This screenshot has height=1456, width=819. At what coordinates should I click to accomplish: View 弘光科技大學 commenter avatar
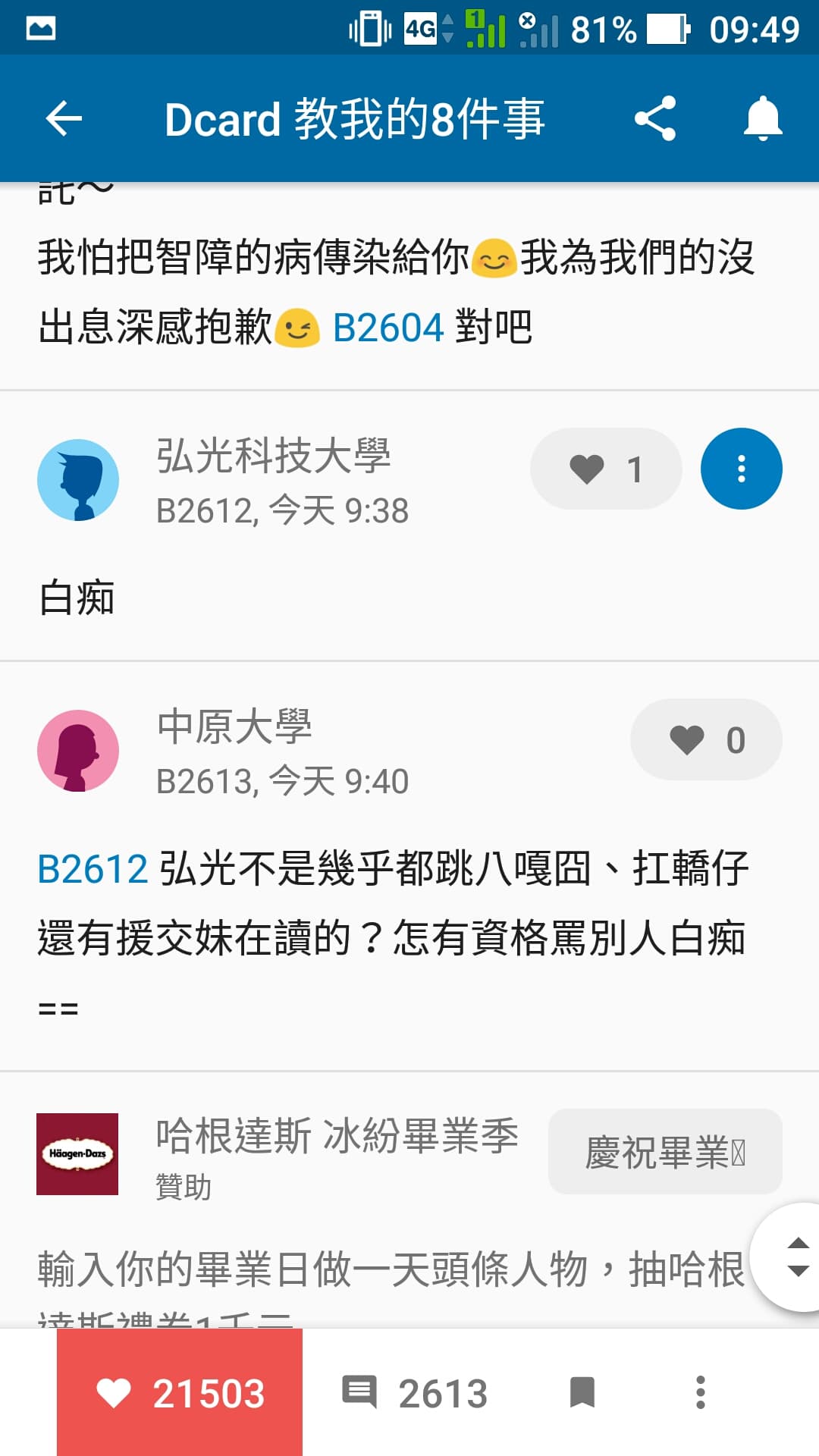[x=78, y=480]
